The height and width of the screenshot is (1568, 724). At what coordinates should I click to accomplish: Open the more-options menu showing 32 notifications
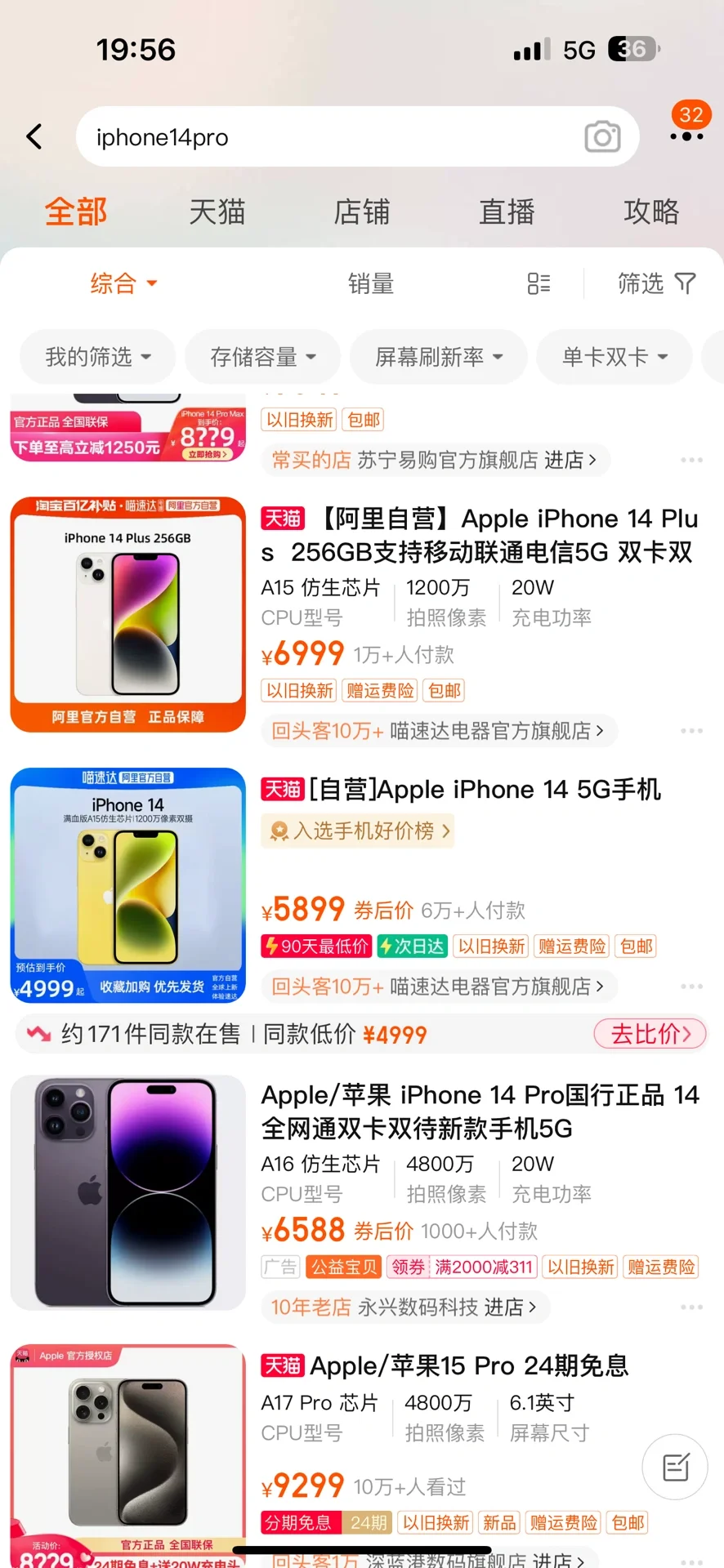(x=686, y=136)
